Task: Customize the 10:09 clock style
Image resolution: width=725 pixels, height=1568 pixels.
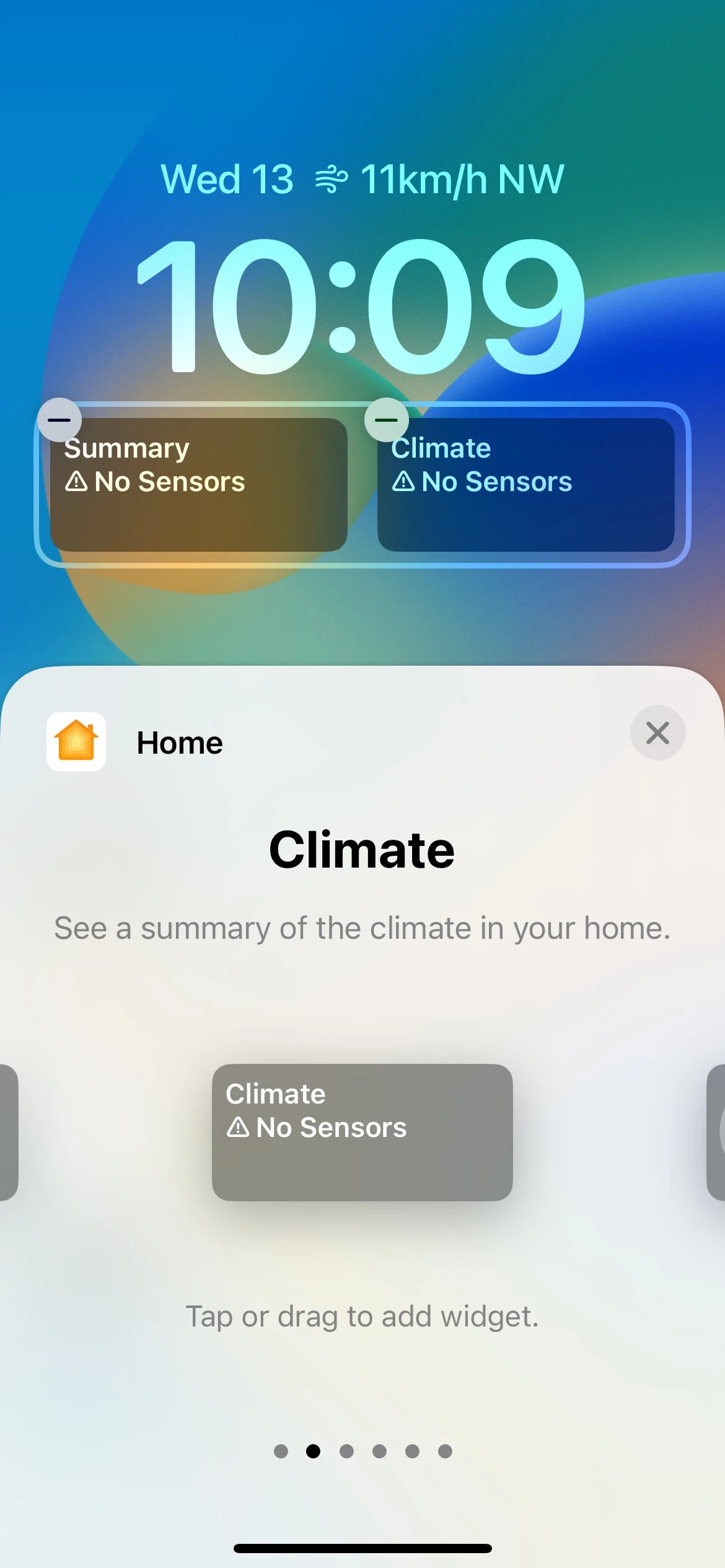Action: pos(362,307)
